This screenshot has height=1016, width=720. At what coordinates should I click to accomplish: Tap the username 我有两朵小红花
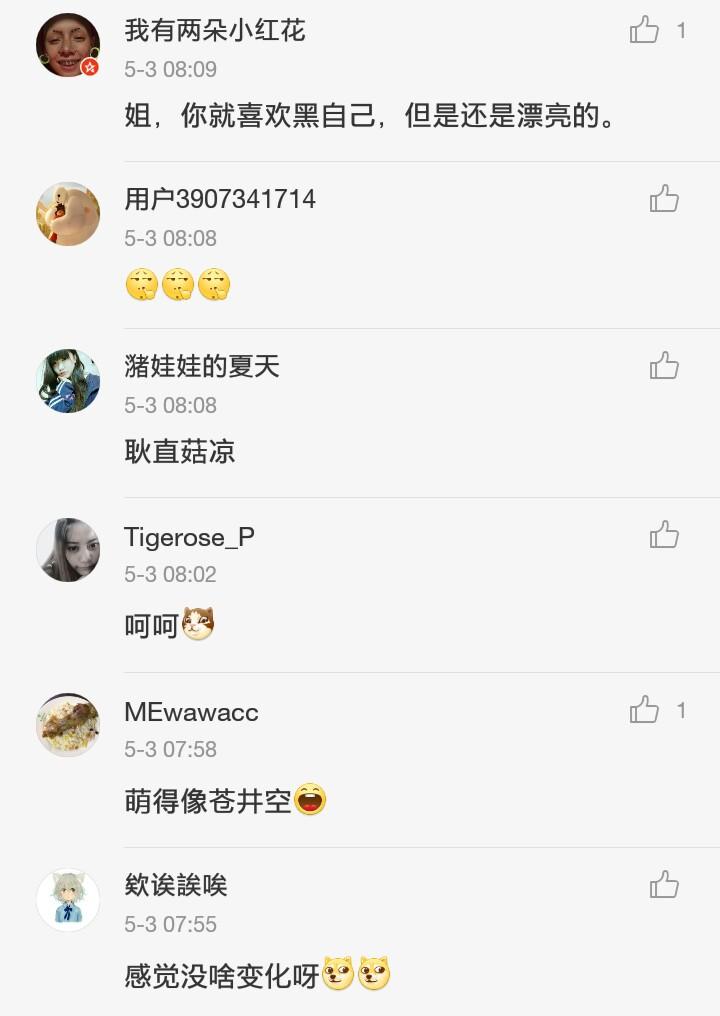point(215,30)
